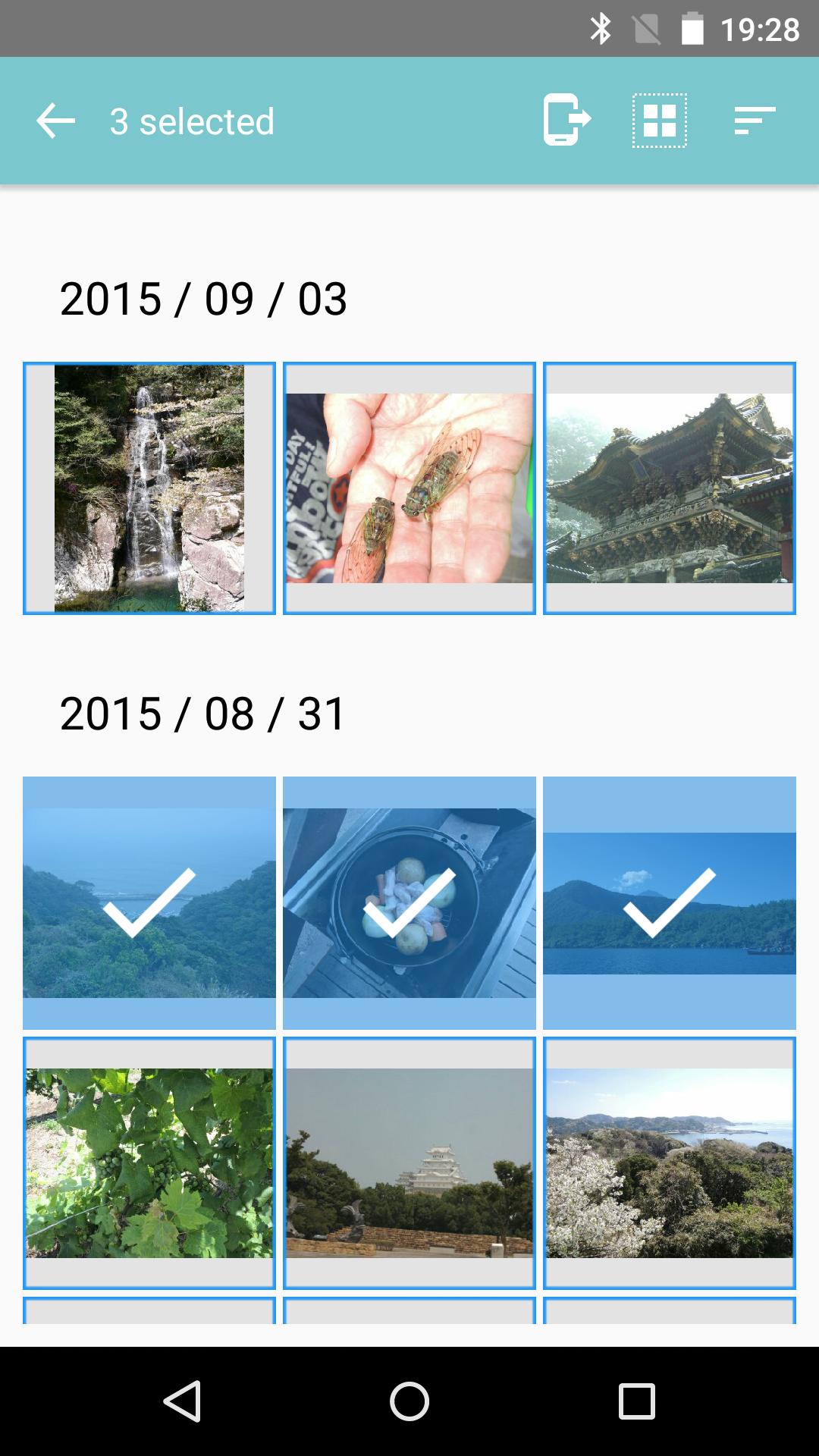The image size is (819, 1456).
Task: Open the recent apps overview
Action: [x=637, y=1401]
